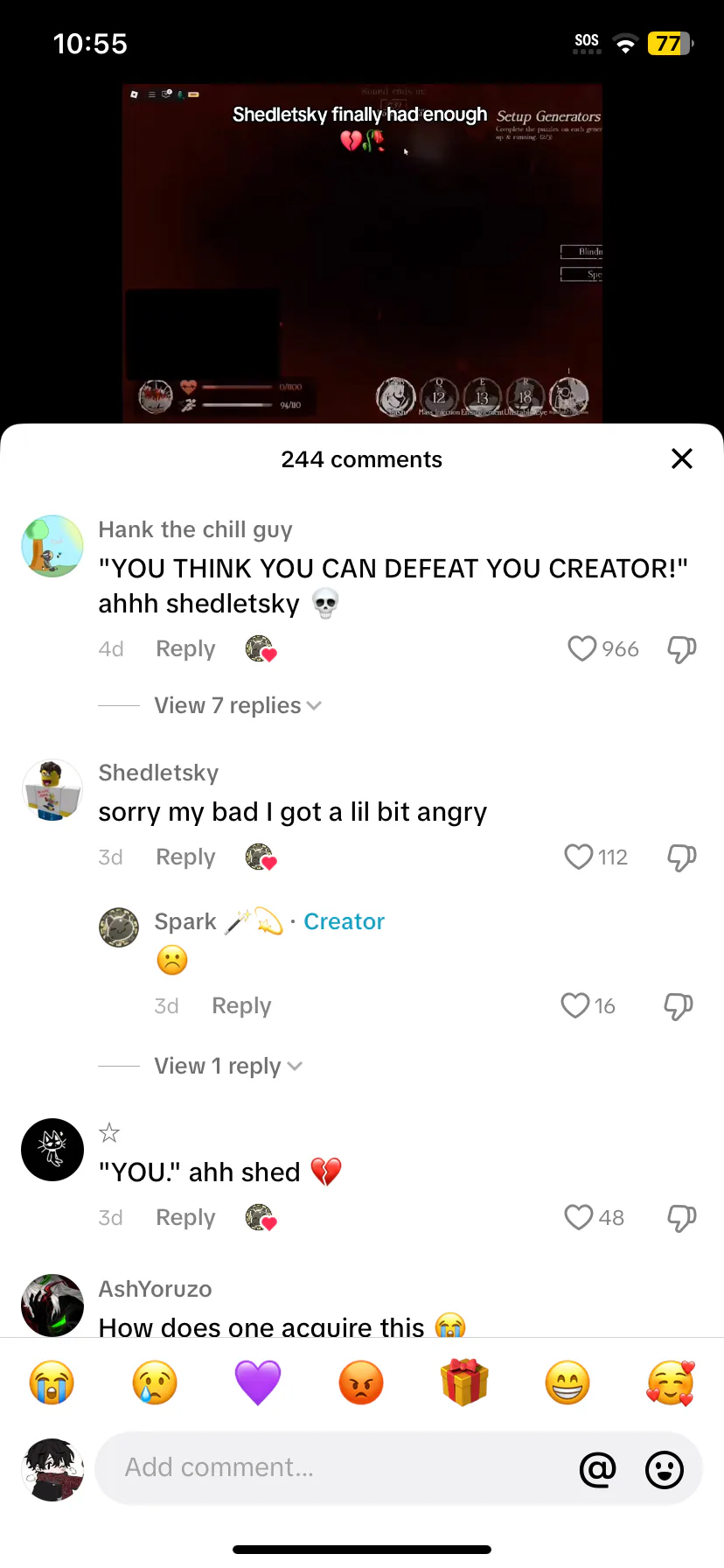Reply to Hank the chill guy's comment
The image size is (724, 1568).
[x=185, y=648]
